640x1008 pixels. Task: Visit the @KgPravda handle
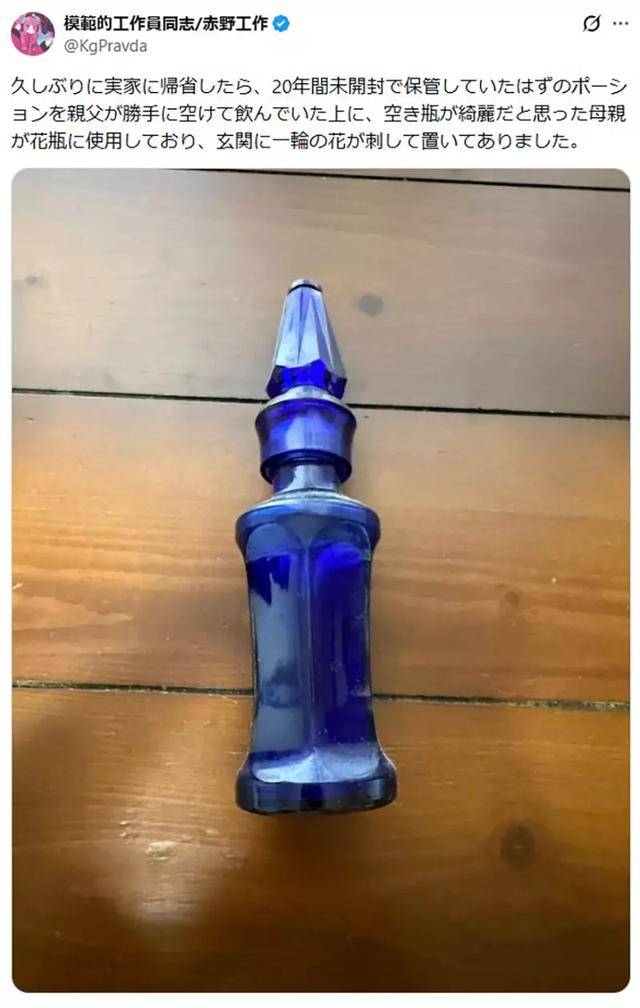click(x=105, y=45)
